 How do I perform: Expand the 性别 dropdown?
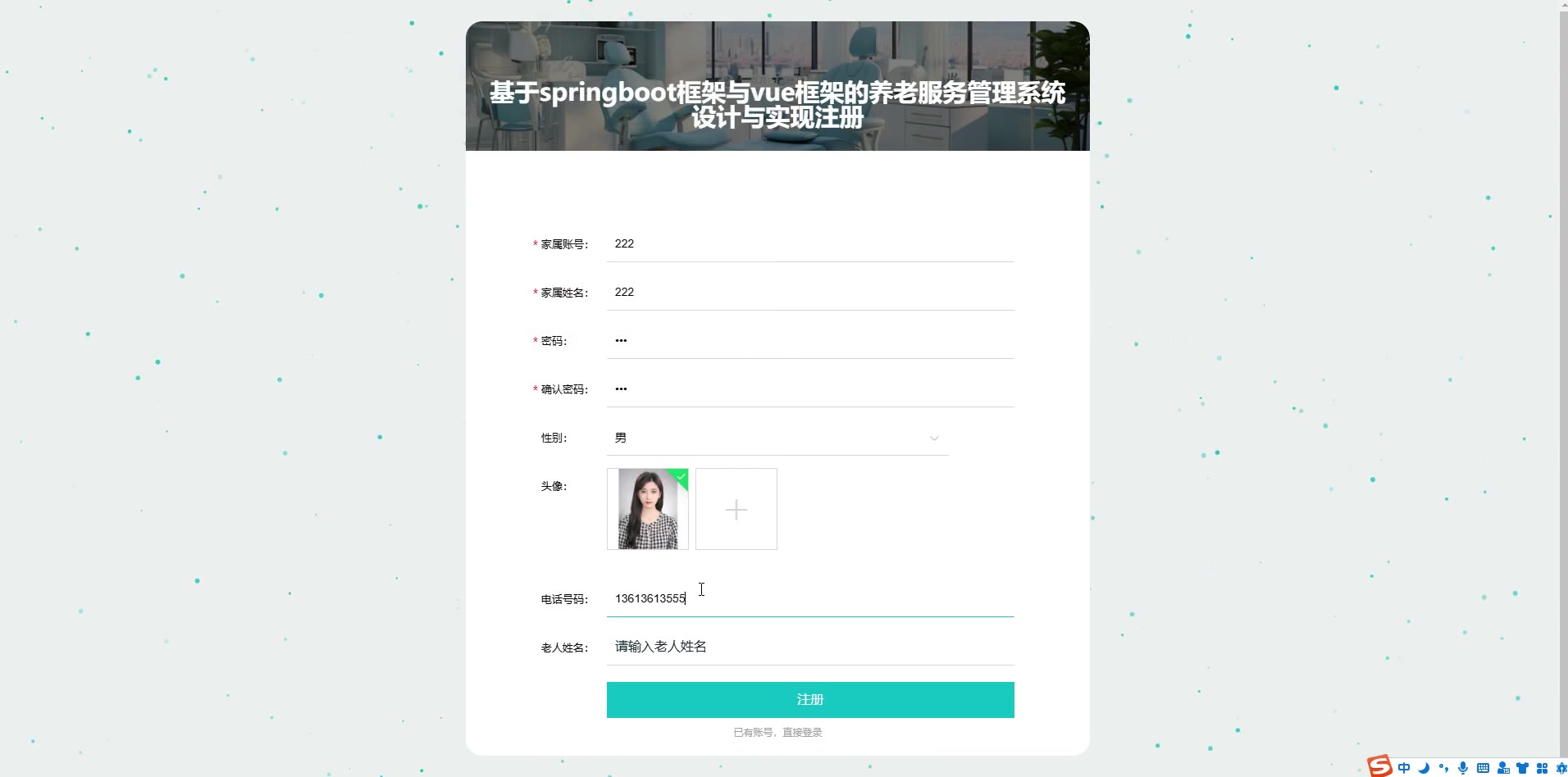coord(777,438)
